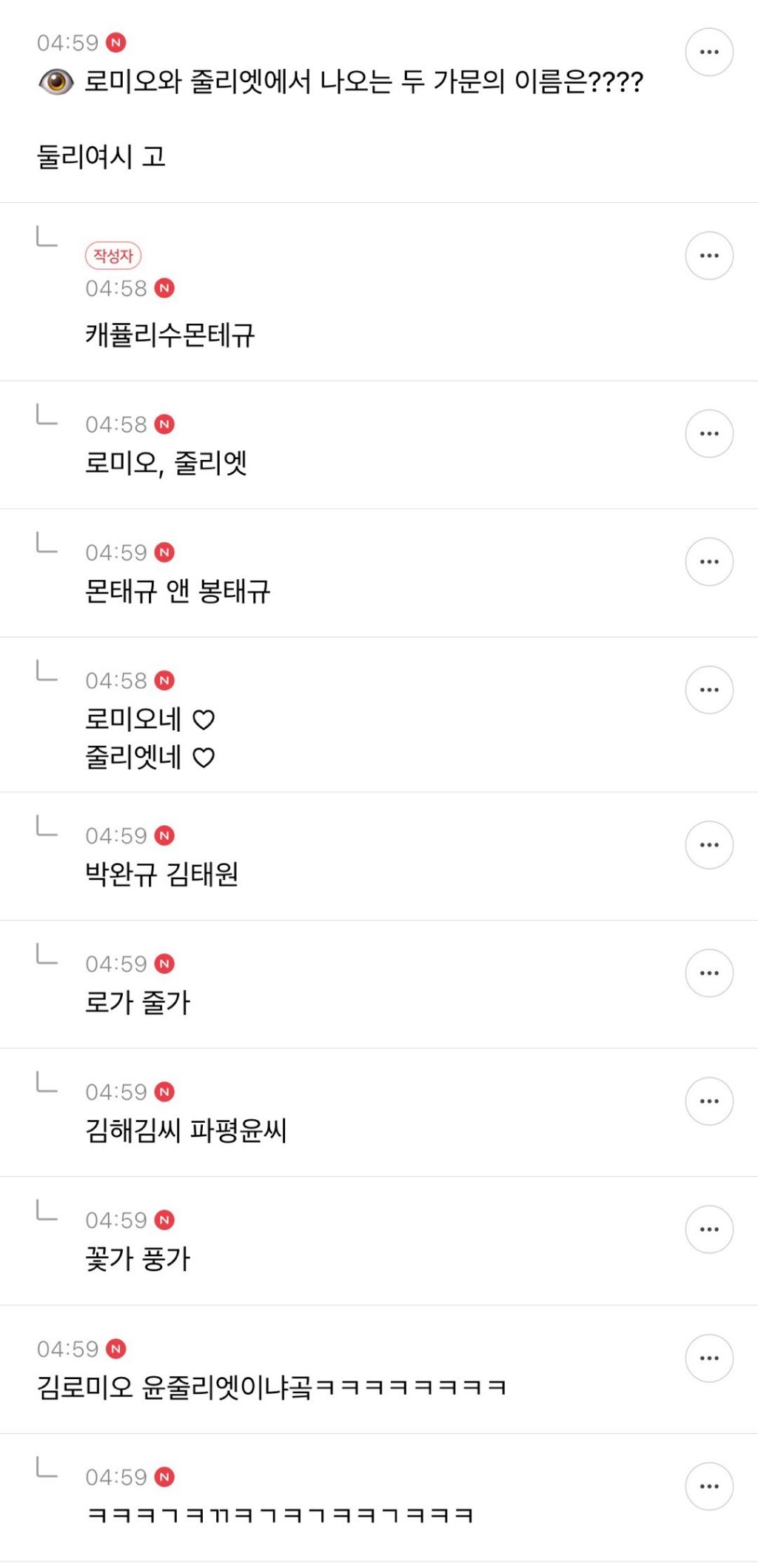Open the more menu beside 꽃가 풍가
Screen dimensions: 758x1568
[x=709, y=1229]
